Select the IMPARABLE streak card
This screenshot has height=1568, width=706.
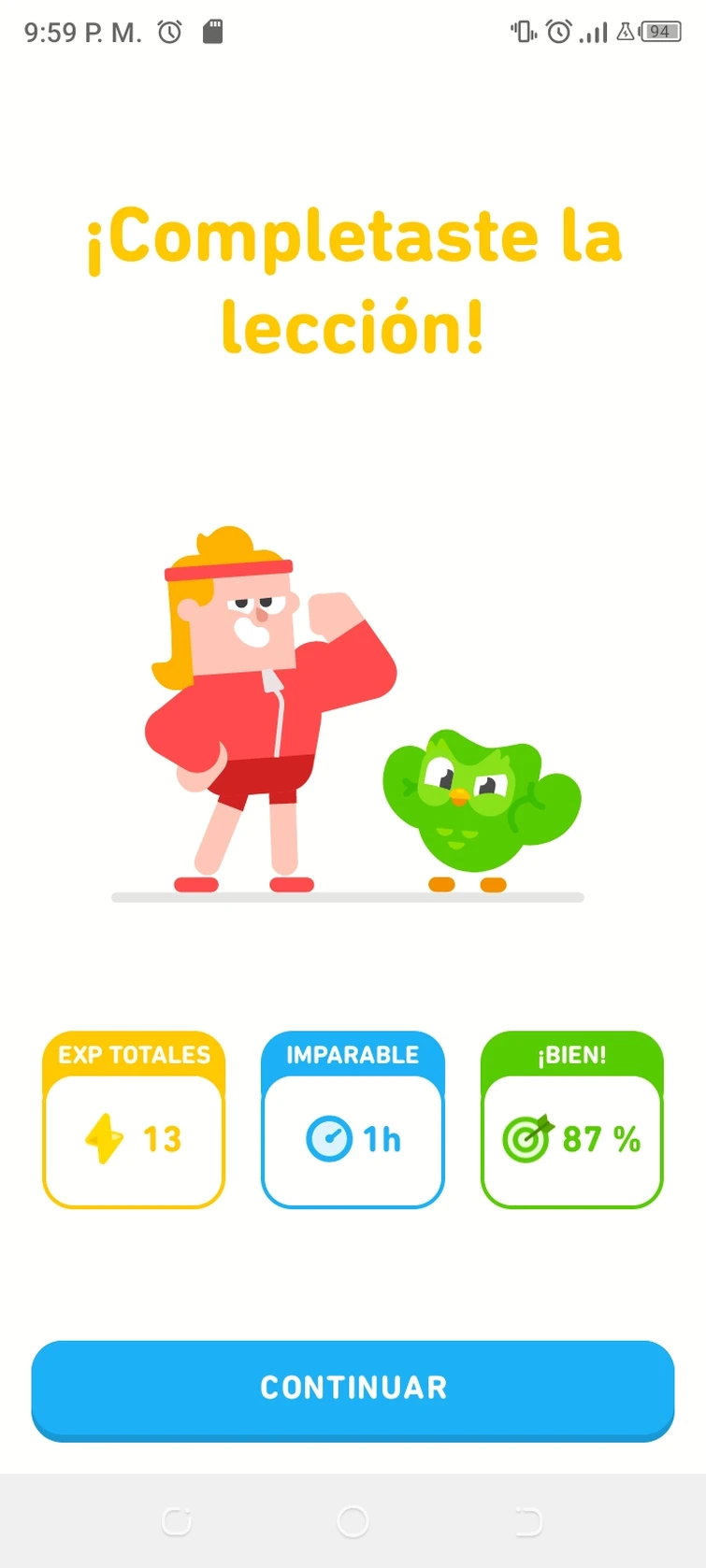tap(353, 1119)
